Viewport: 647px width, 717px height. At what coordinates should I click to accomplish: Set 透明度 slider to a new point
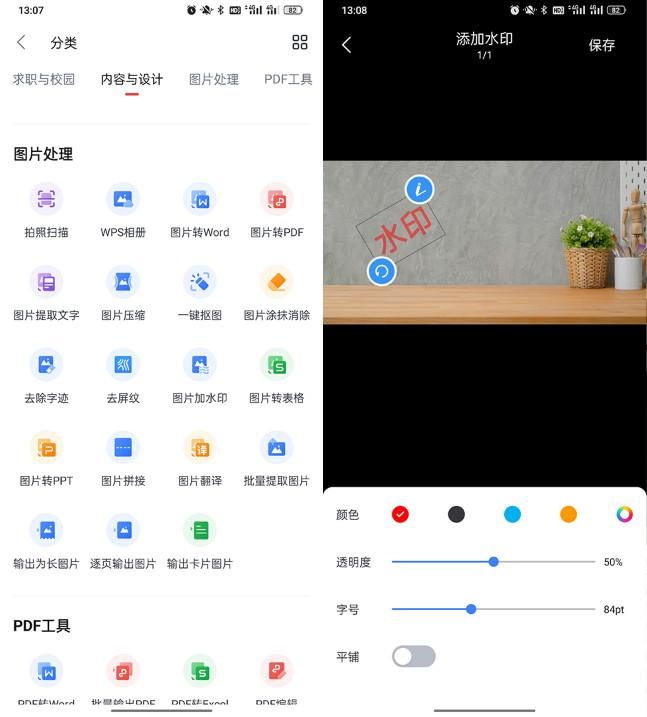[x=540, y=562]
